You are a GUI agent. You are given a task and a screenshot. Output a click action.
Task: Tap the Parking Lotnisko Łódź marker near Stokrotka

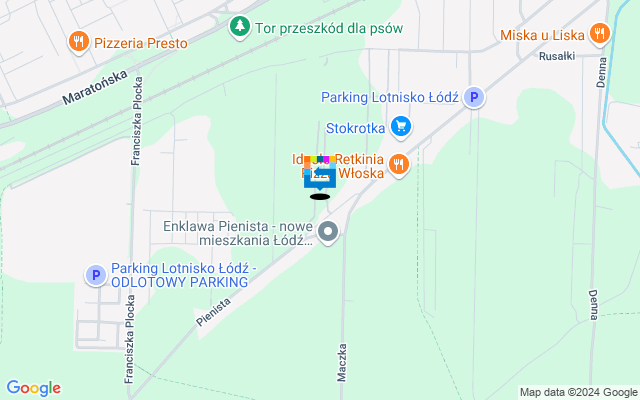click(x=475, y=97)
